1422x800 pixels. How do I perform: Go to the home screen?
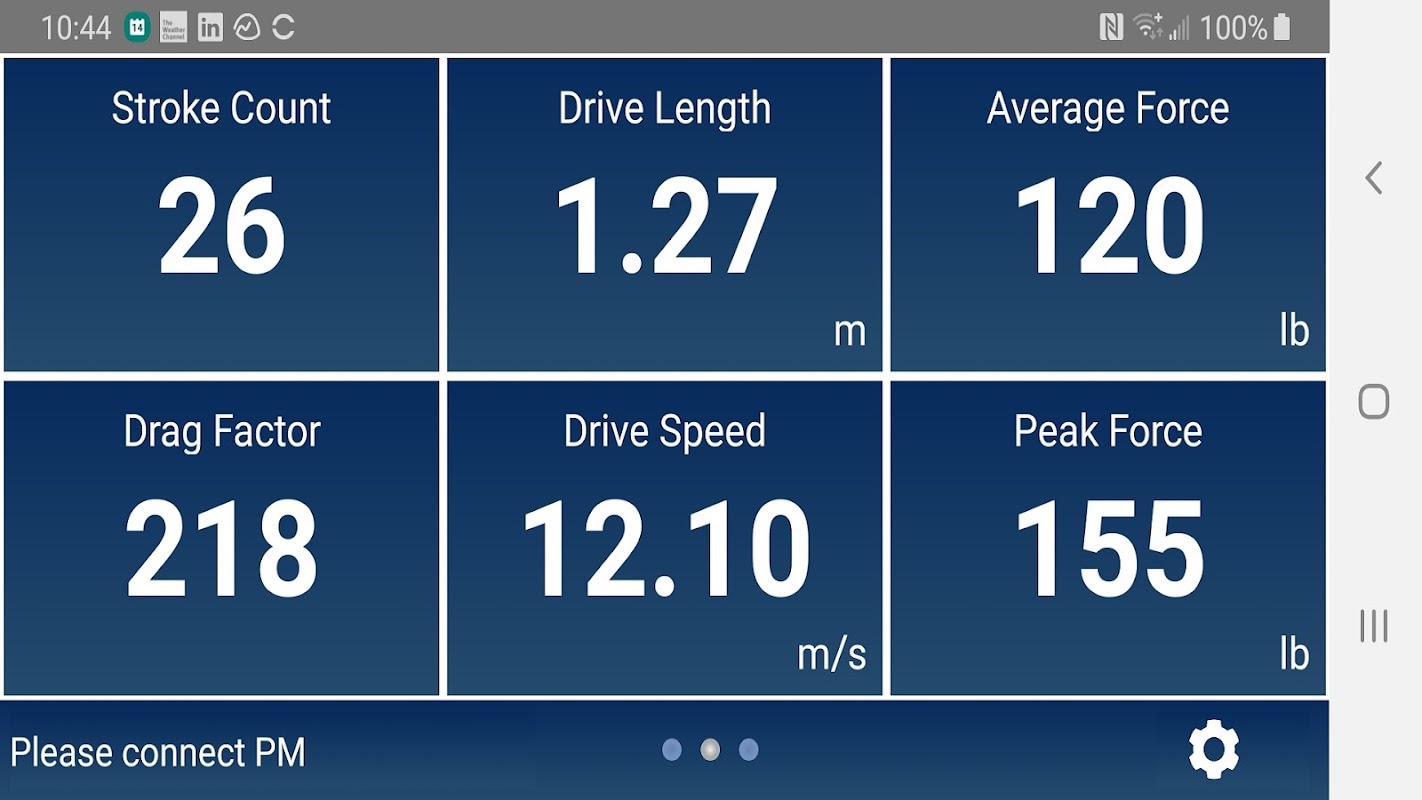1374,402
